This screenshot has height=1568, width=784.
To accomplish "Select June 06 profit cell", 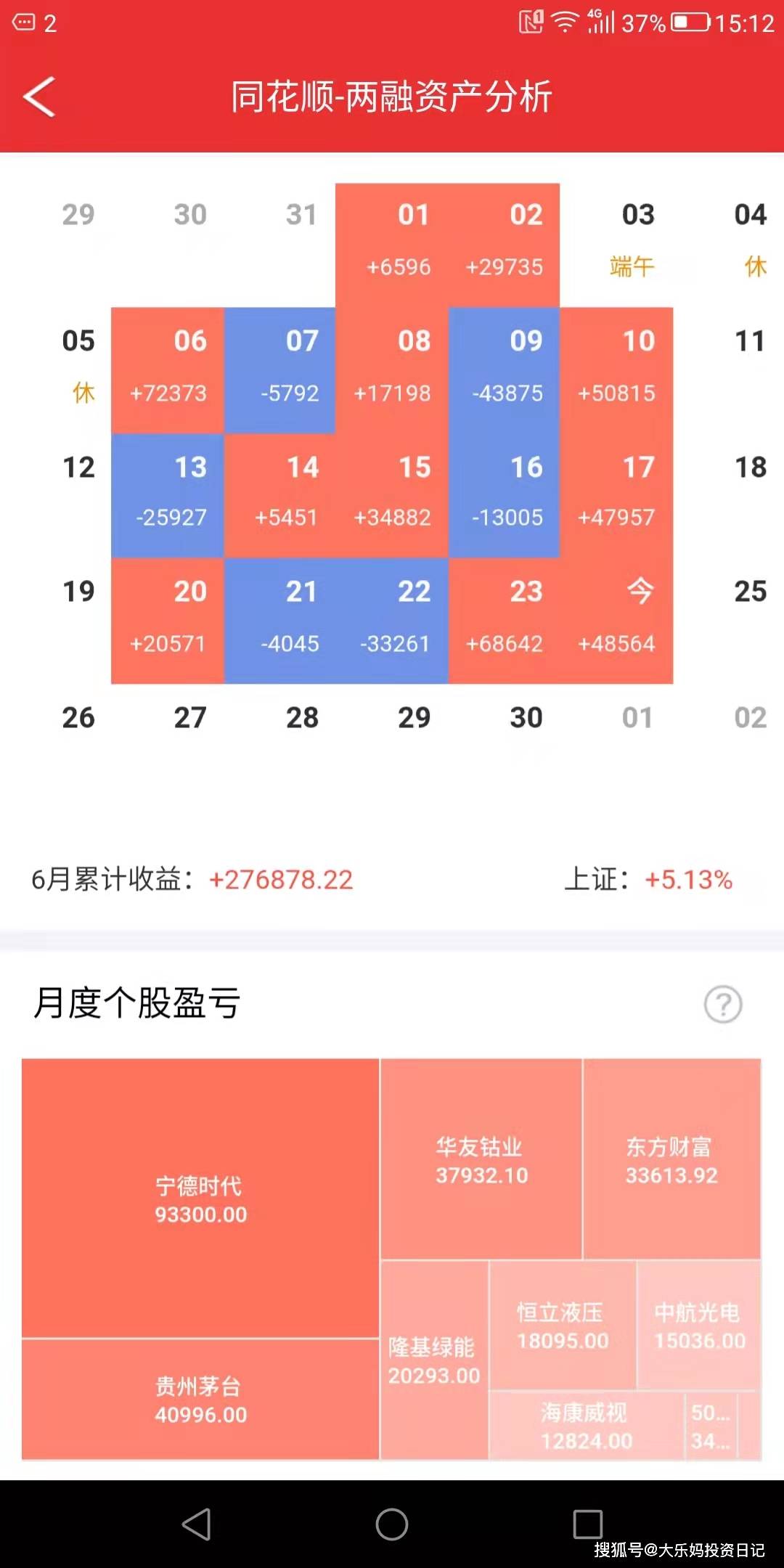I will [x=168, y=370].
